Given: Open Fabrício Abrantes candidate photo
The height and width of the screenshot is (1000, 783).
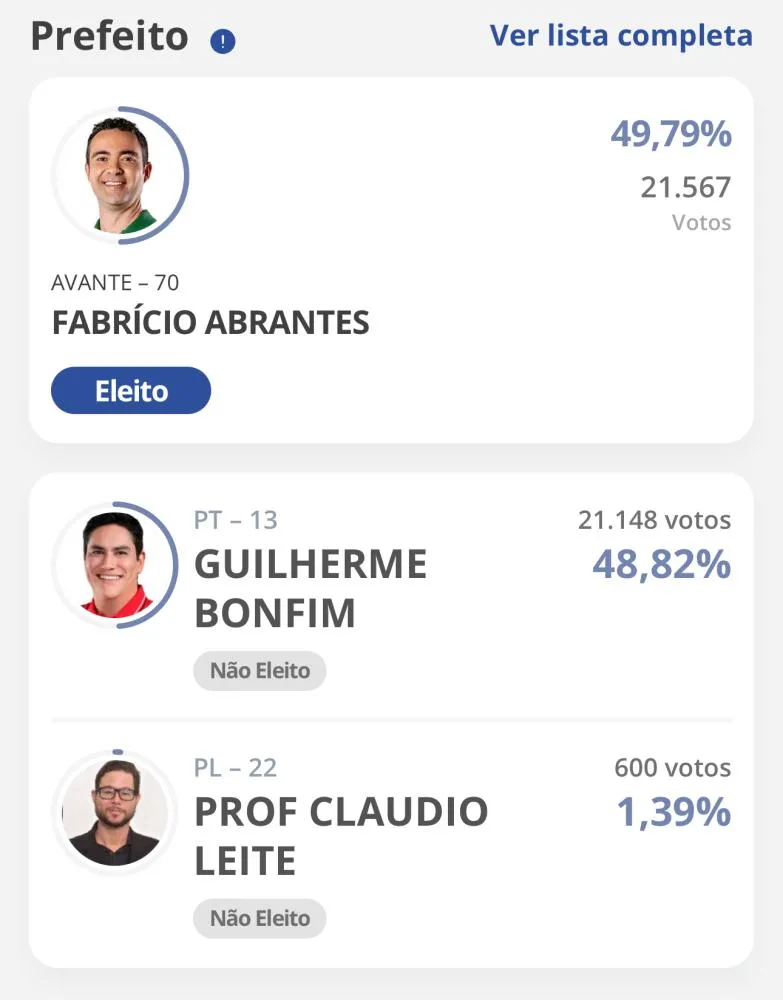Looking at the screenshot, I should coord(120,173).
